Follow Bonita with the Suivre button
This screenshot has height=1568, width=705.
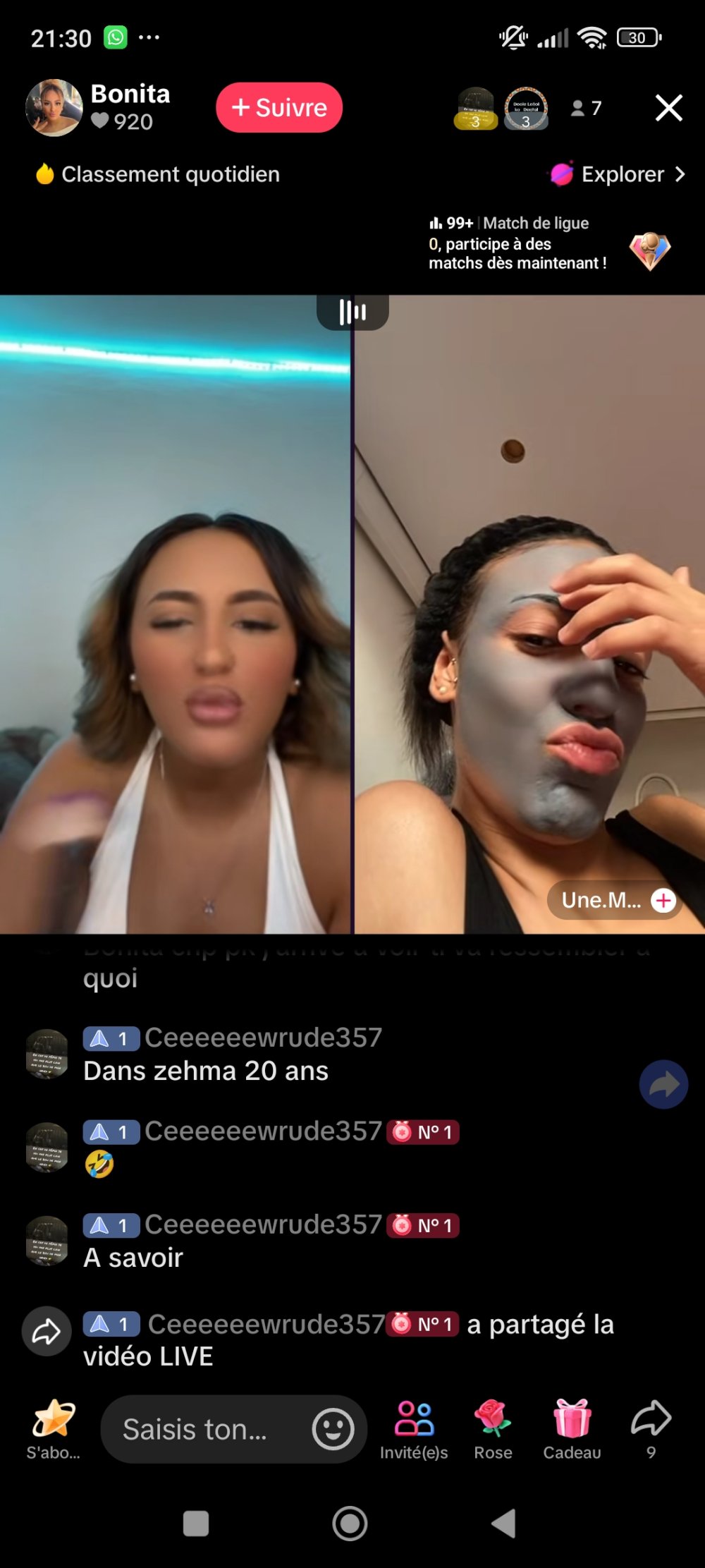279,108
